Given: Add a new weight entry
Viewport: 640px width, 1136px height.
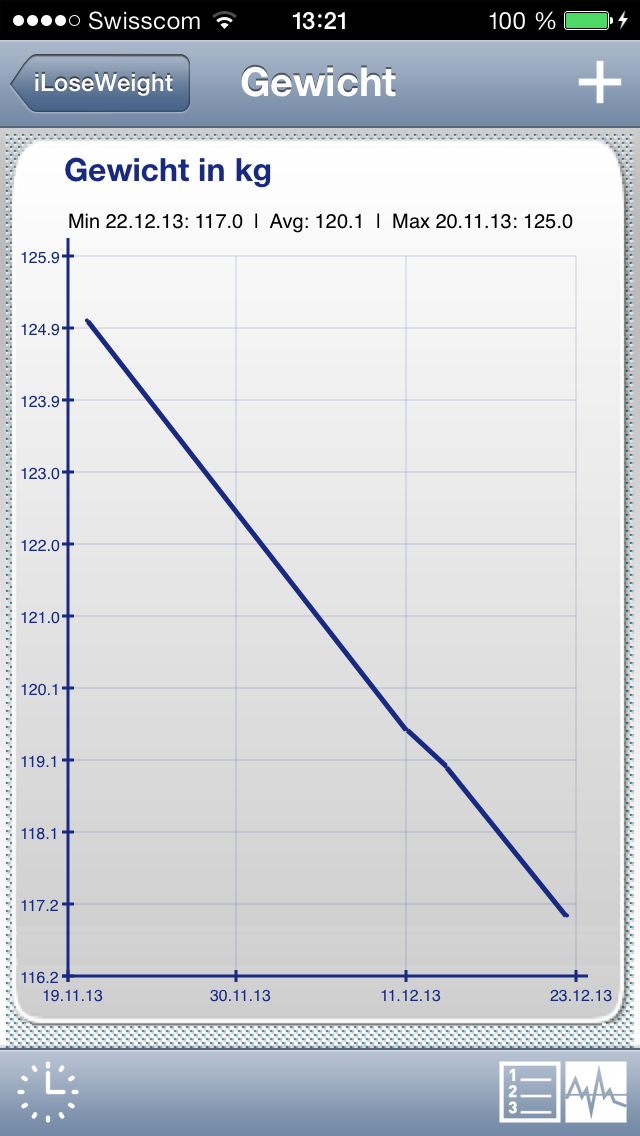Looking at the screenshot, I should 599,82.
